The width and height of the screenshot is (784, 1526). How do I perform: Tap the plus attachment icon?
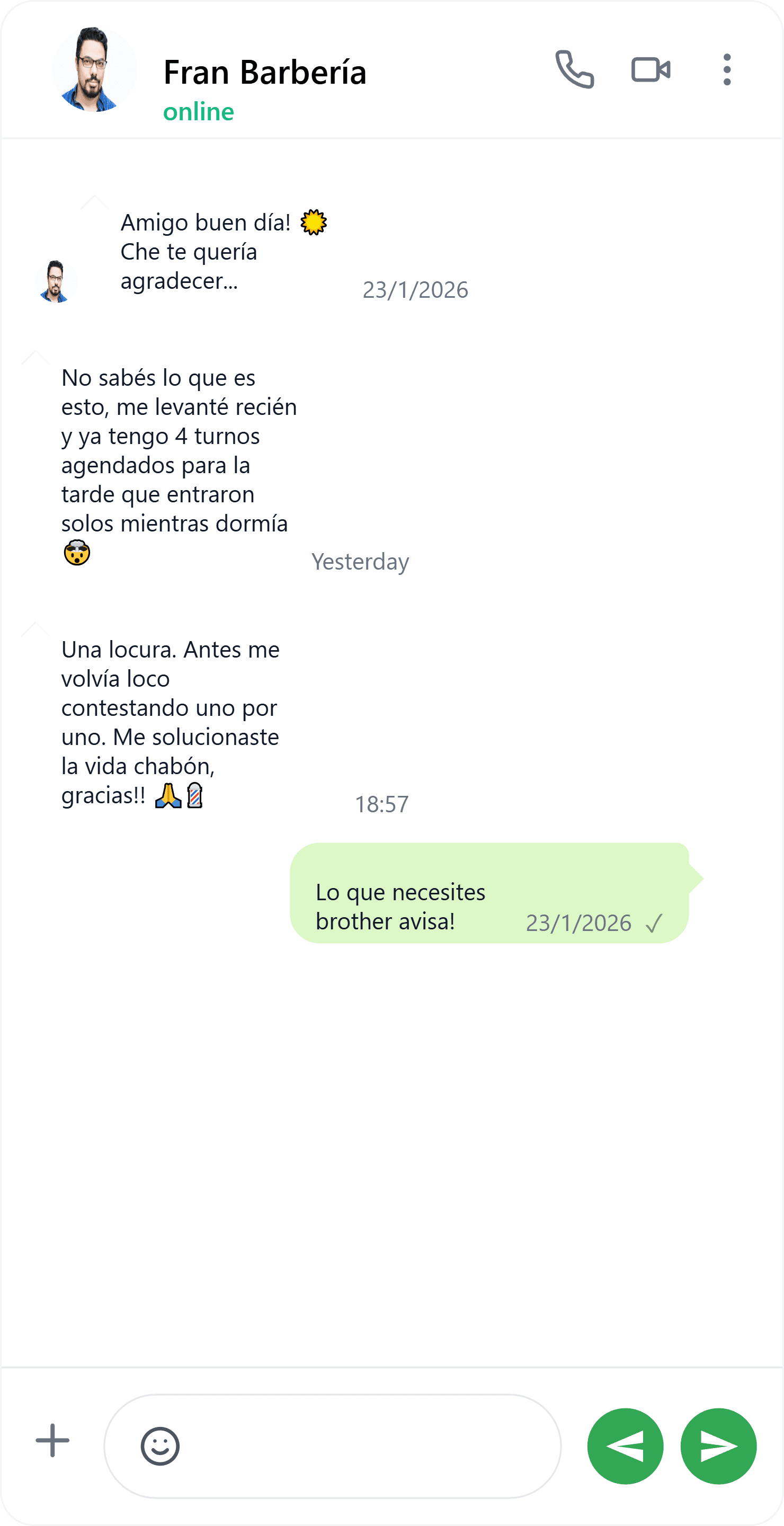tap(52, 1441)
